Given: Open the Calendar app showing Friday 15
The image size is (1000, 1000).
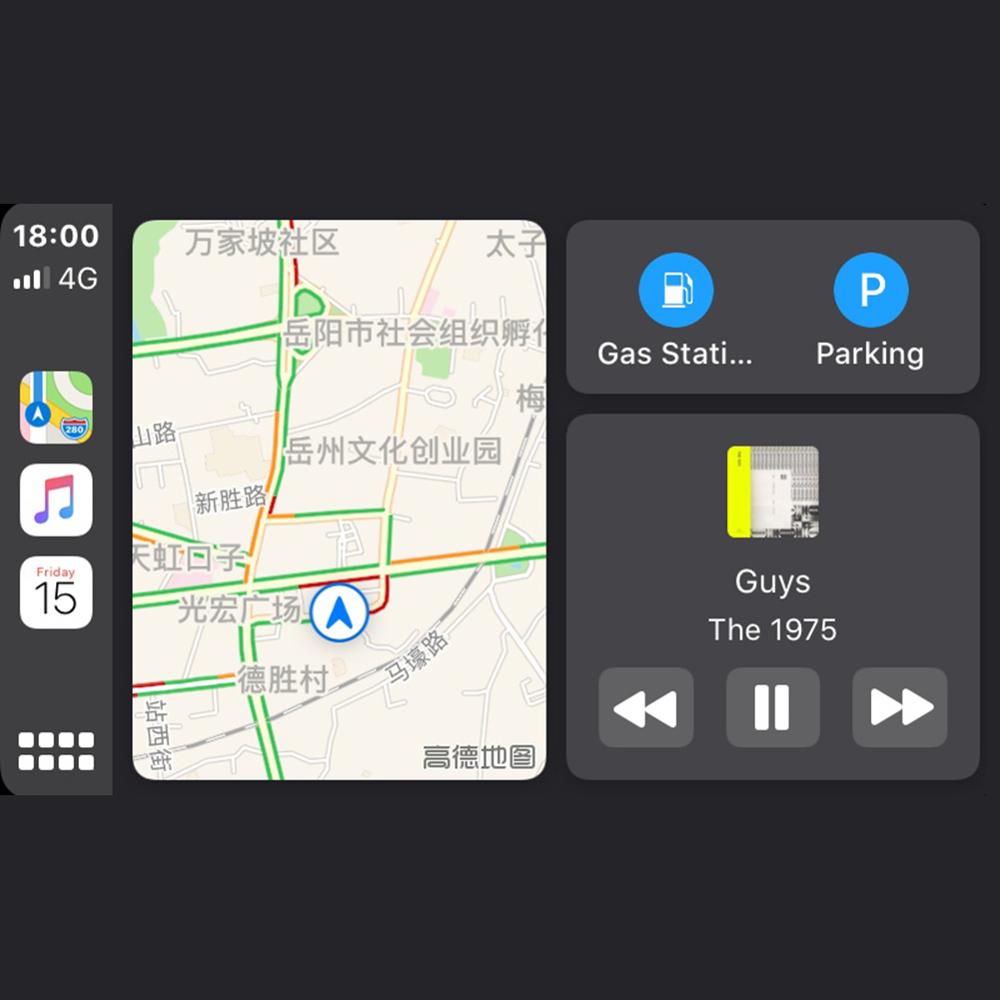Looking at the screenshot, I should (56, 592).
